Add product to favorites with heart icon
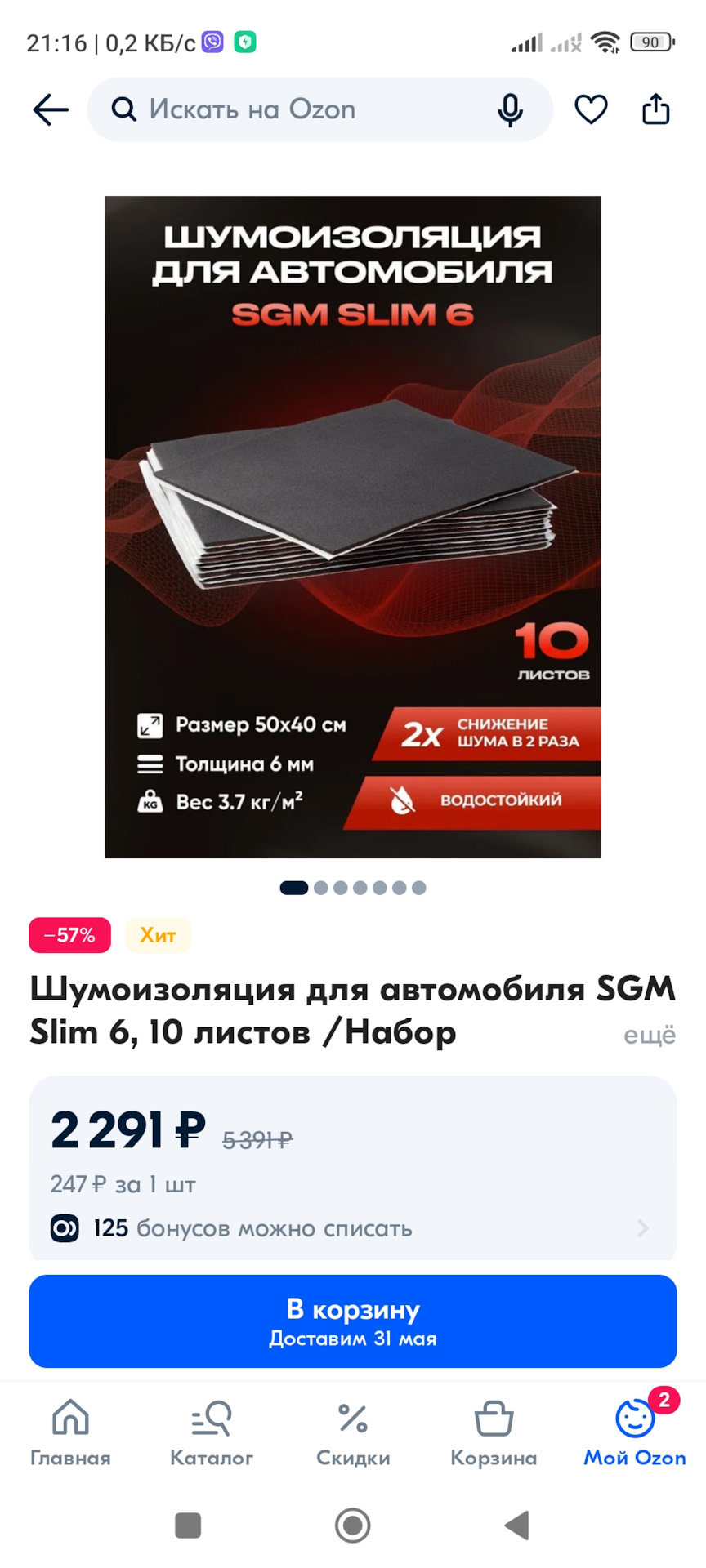 click(591, 109)
